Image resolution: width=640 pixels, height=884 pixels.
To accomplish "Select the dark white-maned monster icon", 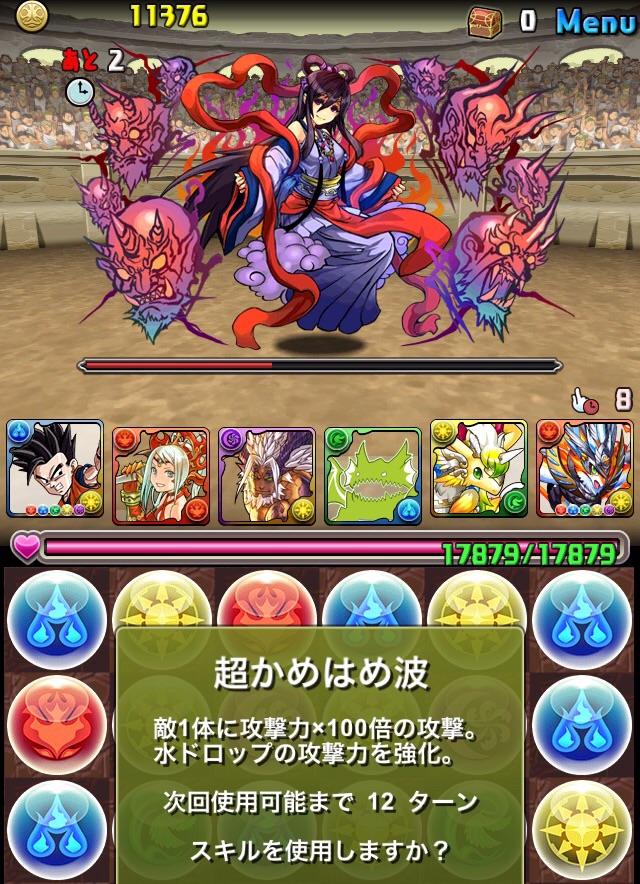I will (266, 469).
